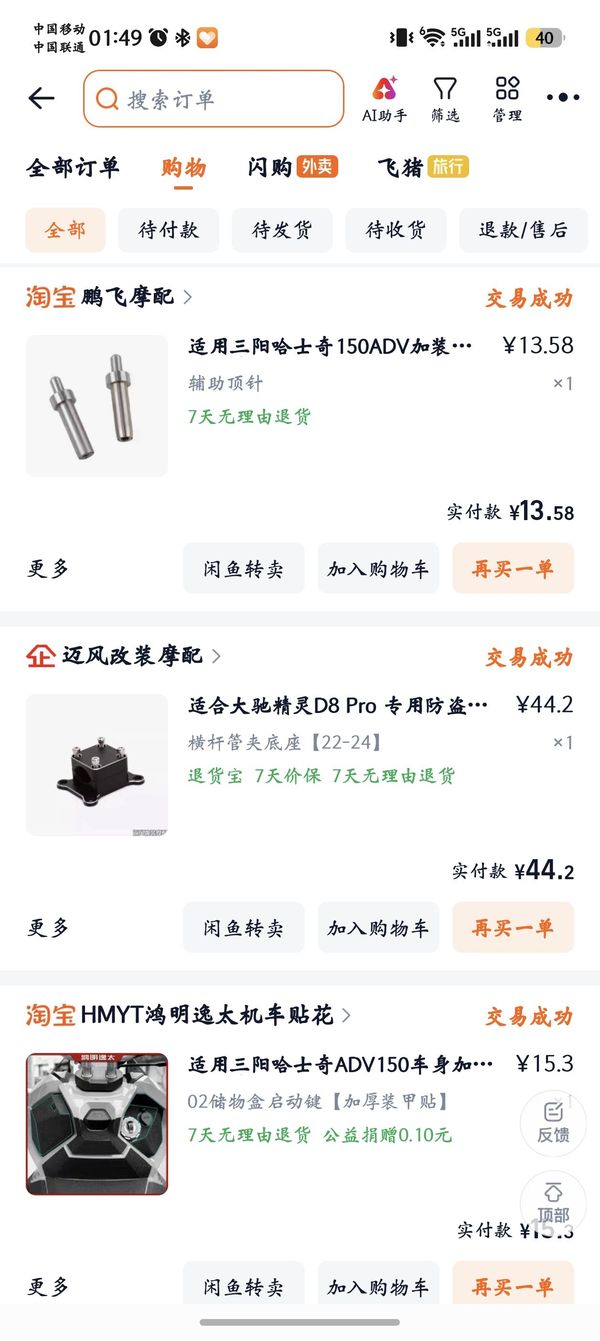The width and height of the screenshot is (600, 1341).
Task: Select the 待付款 filter chip
Action: click(x=168, y=230)
